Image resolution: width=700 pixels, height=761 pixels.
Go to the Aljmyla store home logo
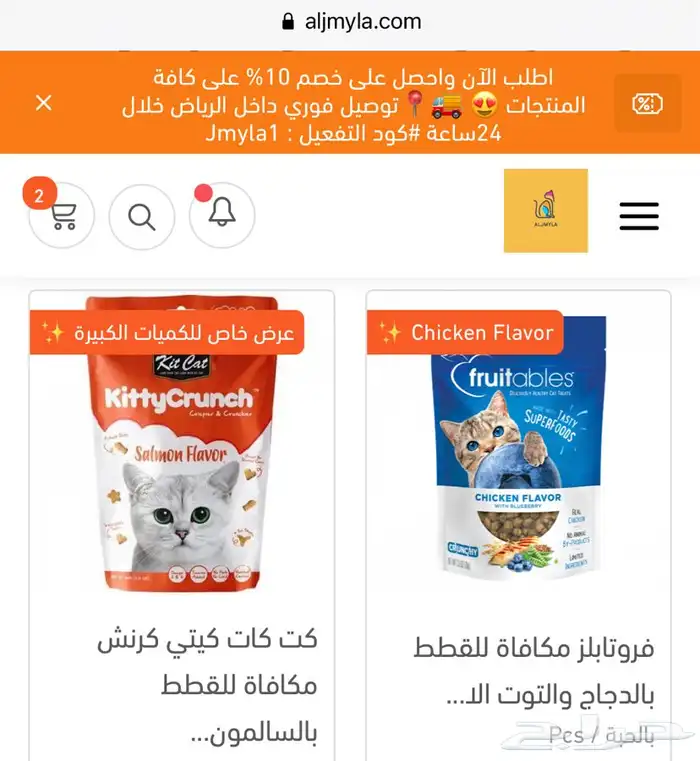pos(545,211)
